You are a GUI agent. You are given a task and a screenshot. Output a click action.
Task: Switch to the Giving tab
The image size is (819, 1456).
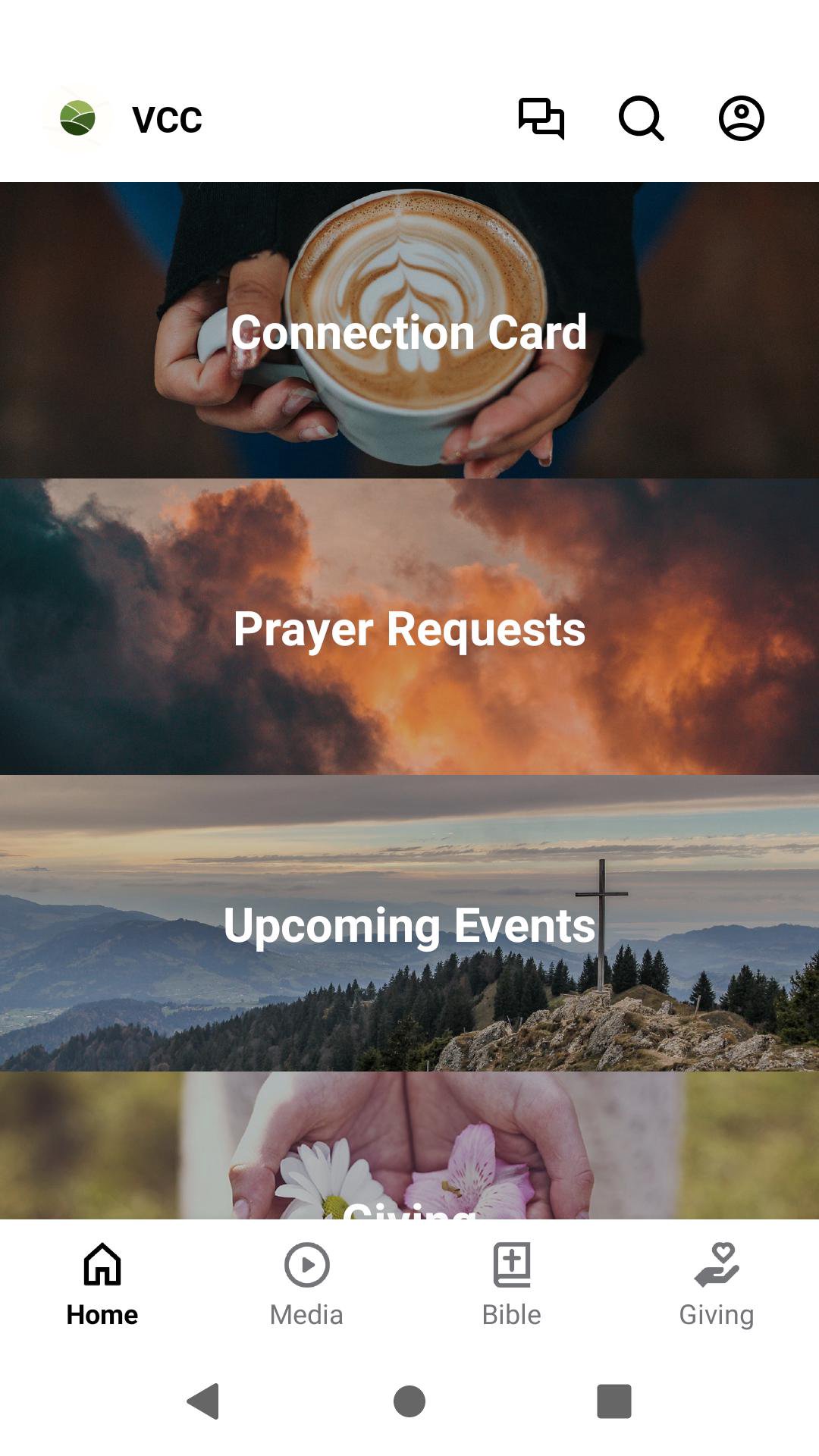(716, 1285)
